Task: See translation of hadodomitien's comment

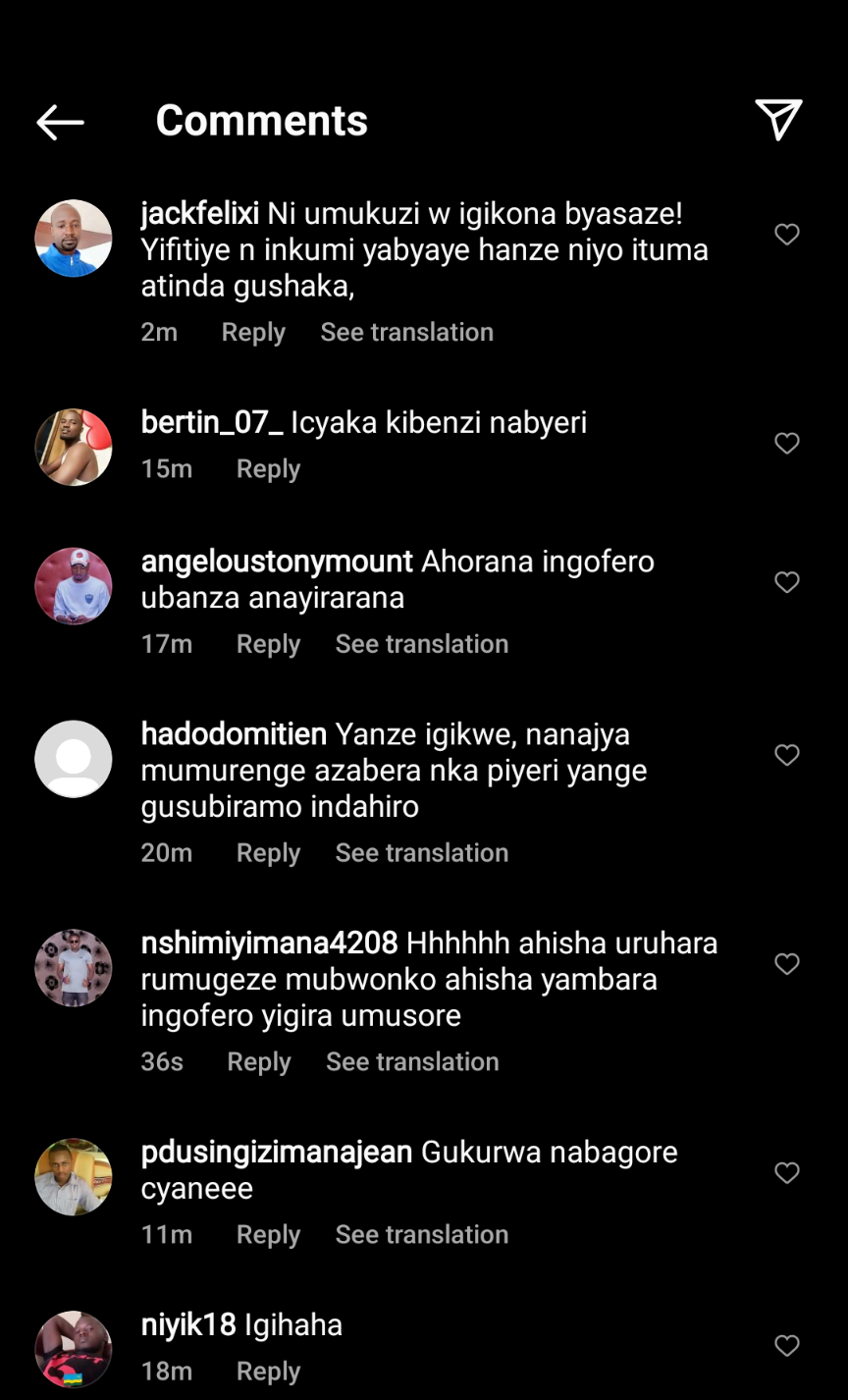Action: [x=422, y=853]
